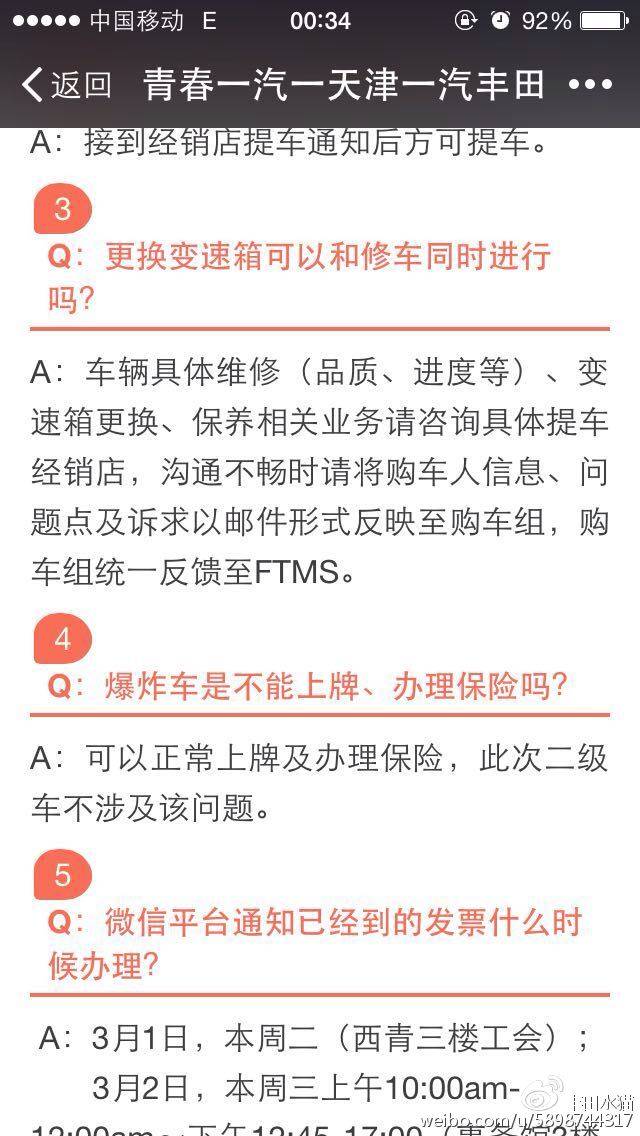The image size is (640, 1136).
Task: Go back using the 返回 button
Action: click(x=66, y=85)
